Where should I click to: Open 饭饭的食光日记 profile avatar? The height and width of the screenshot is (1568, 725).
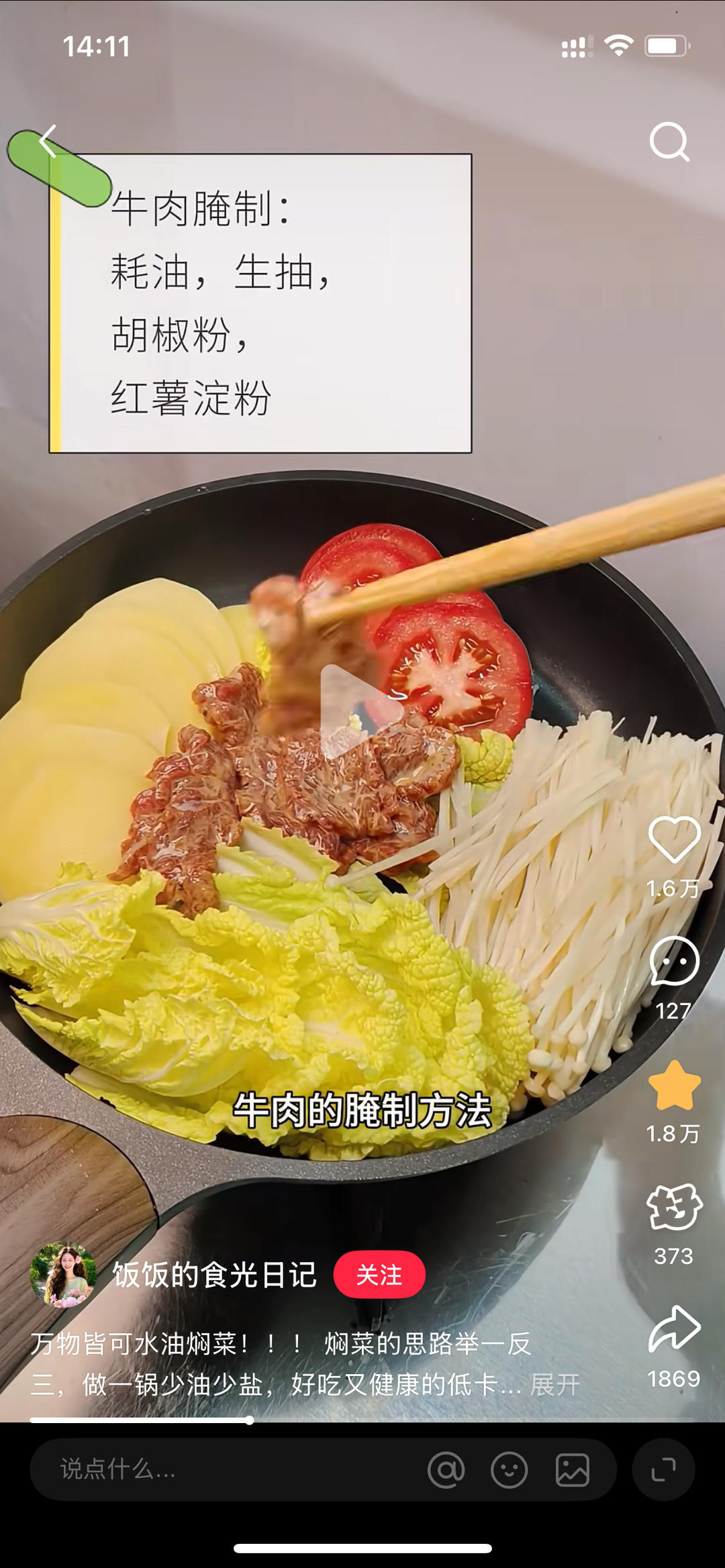point(63,1275)
